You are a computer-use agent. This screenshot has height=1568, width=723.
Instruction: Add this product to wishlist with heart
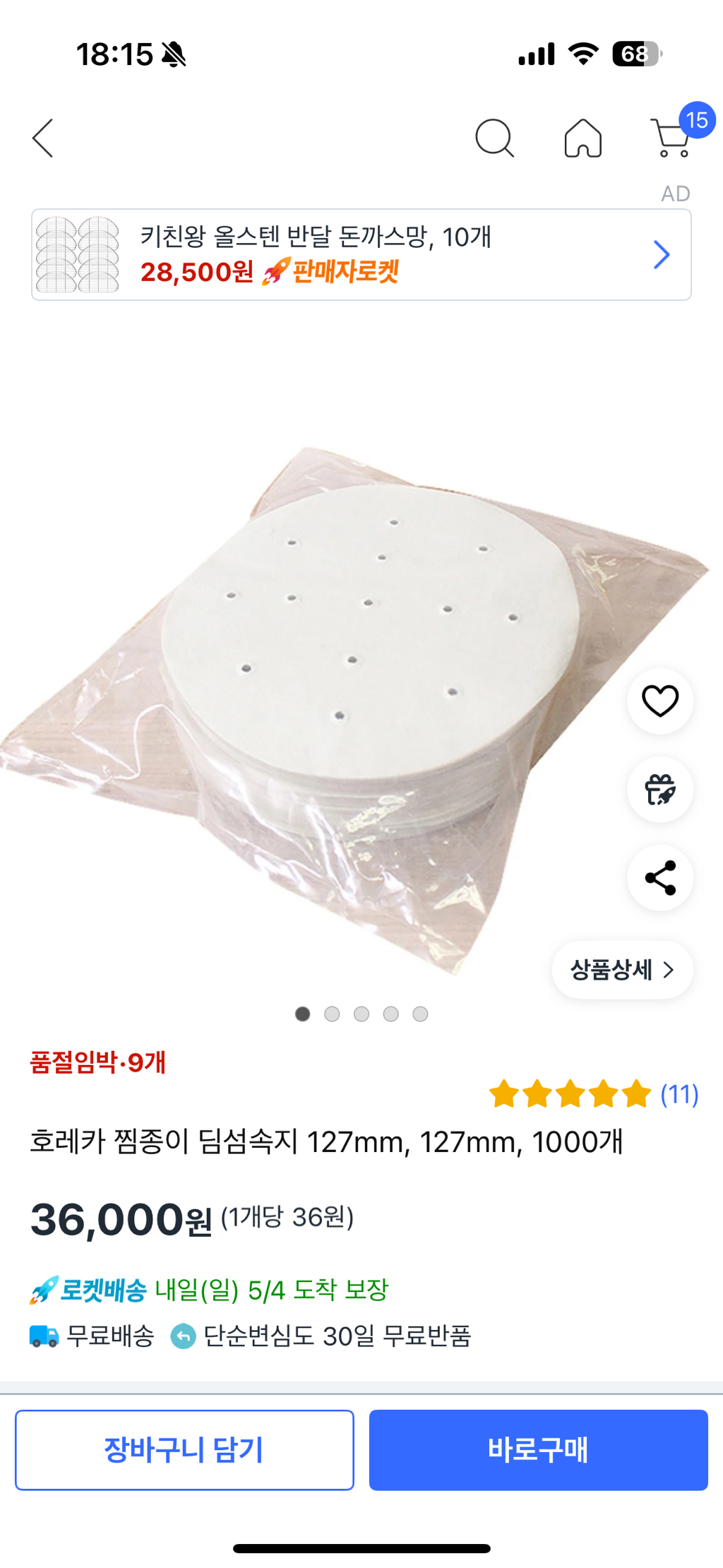tap(660, 701)
